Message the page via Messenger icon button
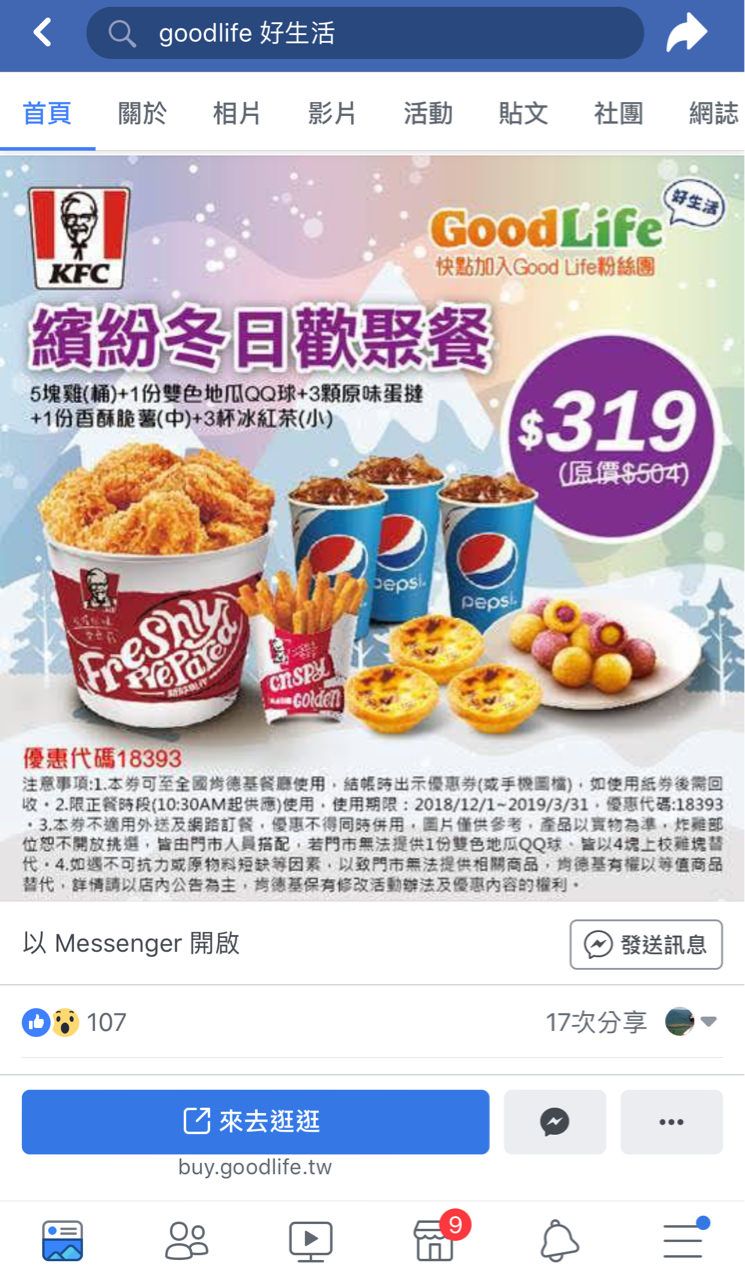Image resolution: width=745 pixels, height=1280 pixels. pos(555,1122)
